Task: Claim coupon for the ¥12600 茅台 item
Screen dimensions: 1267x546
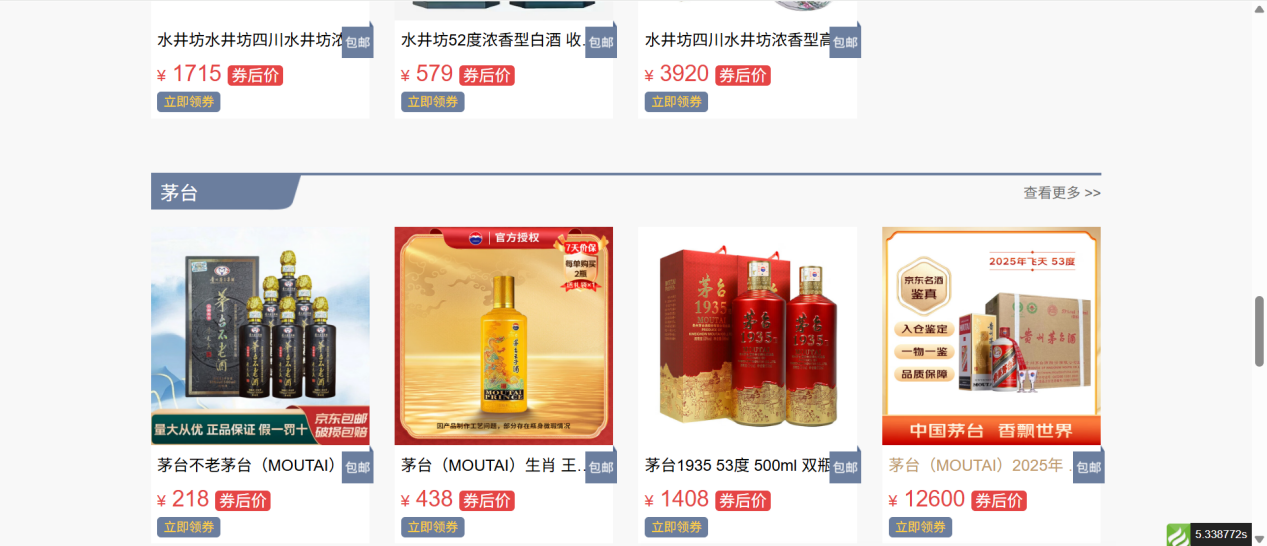Action: (x=920, y=527)
